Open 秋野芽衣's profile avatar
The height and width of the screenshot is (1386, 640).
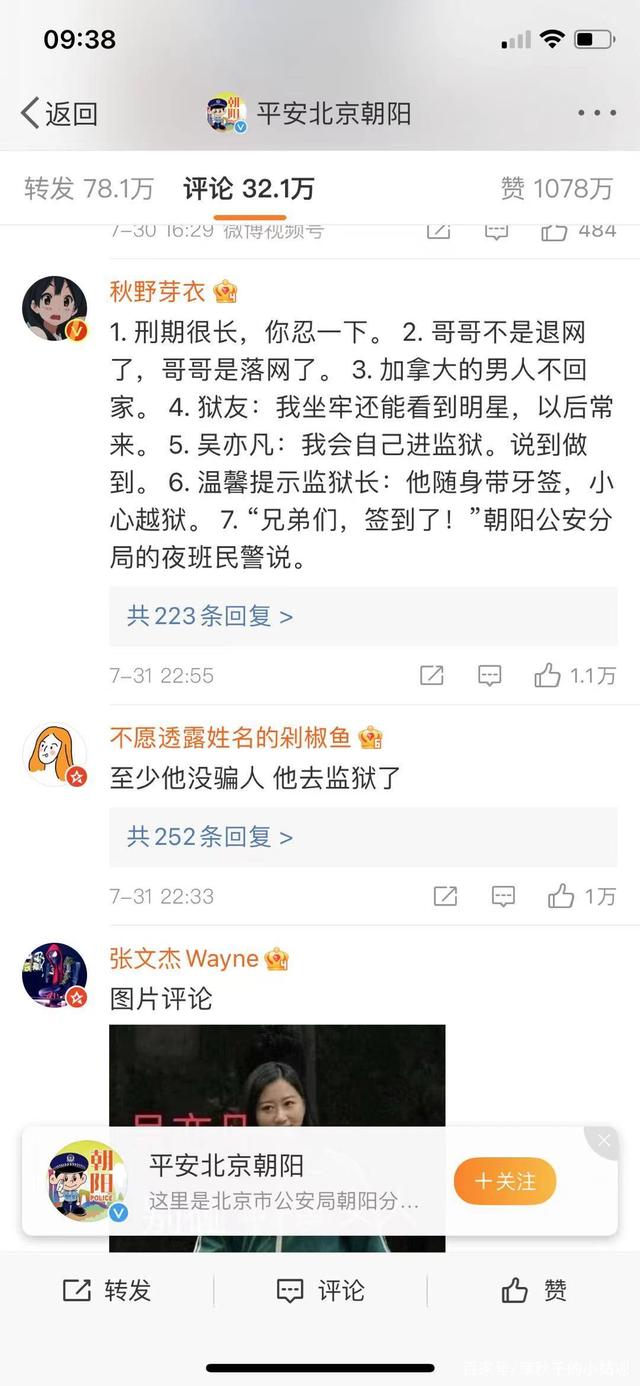point(54,308)
